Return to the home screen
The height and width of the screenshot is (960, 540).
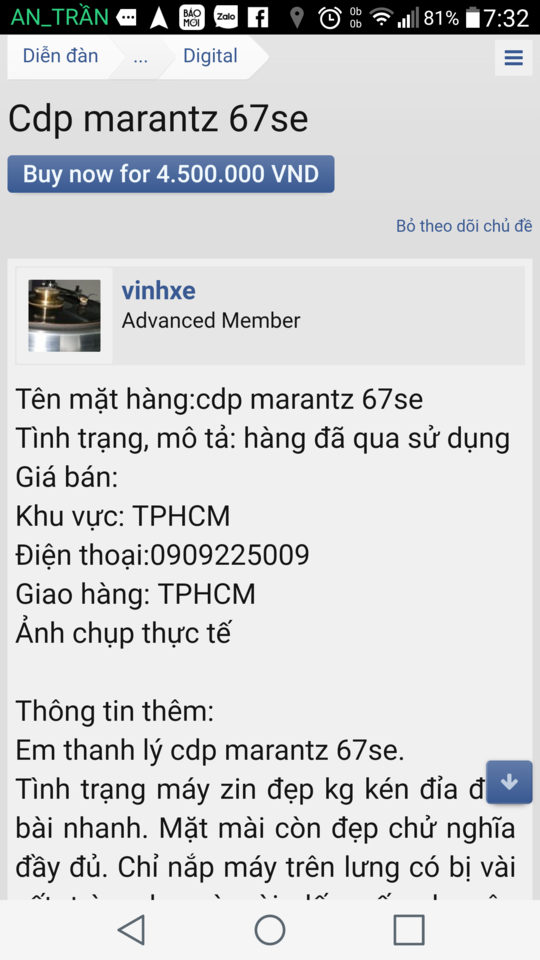click(x=270, y=930)
